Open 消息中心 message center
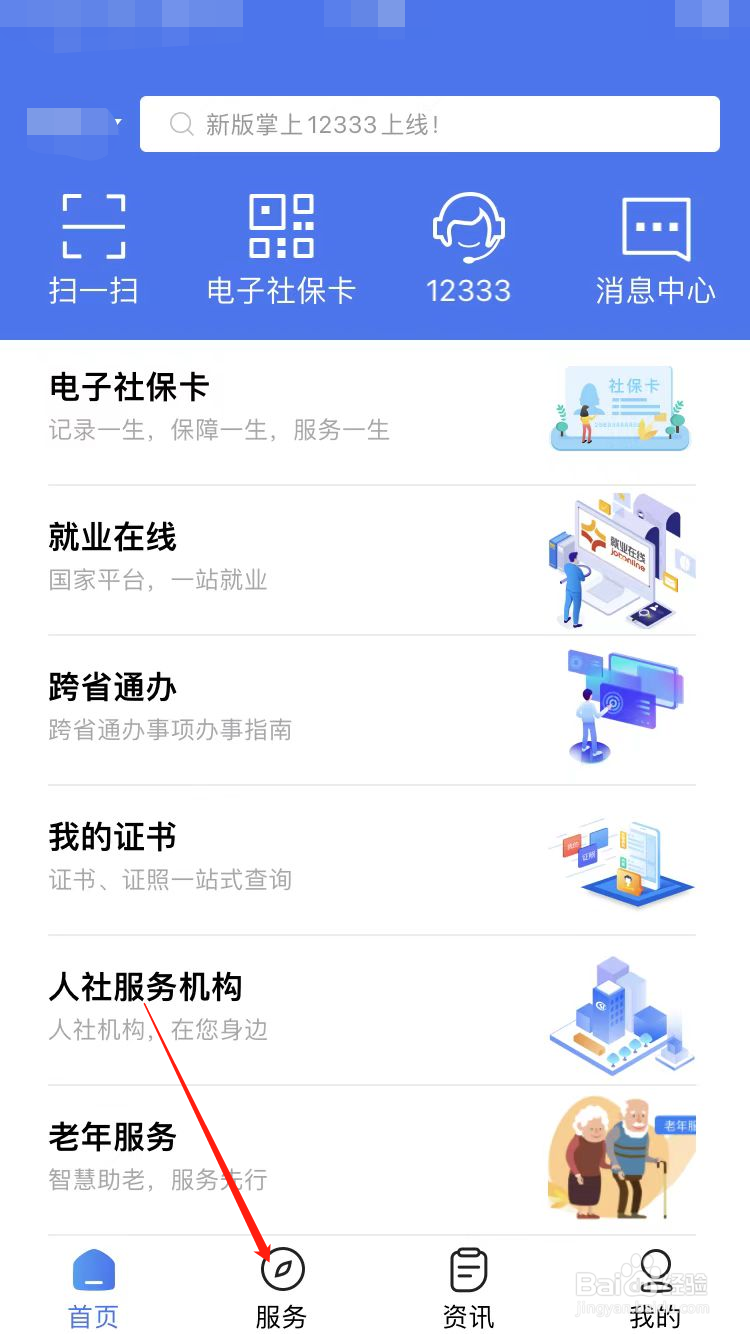750x1334 pixels. 655,249
